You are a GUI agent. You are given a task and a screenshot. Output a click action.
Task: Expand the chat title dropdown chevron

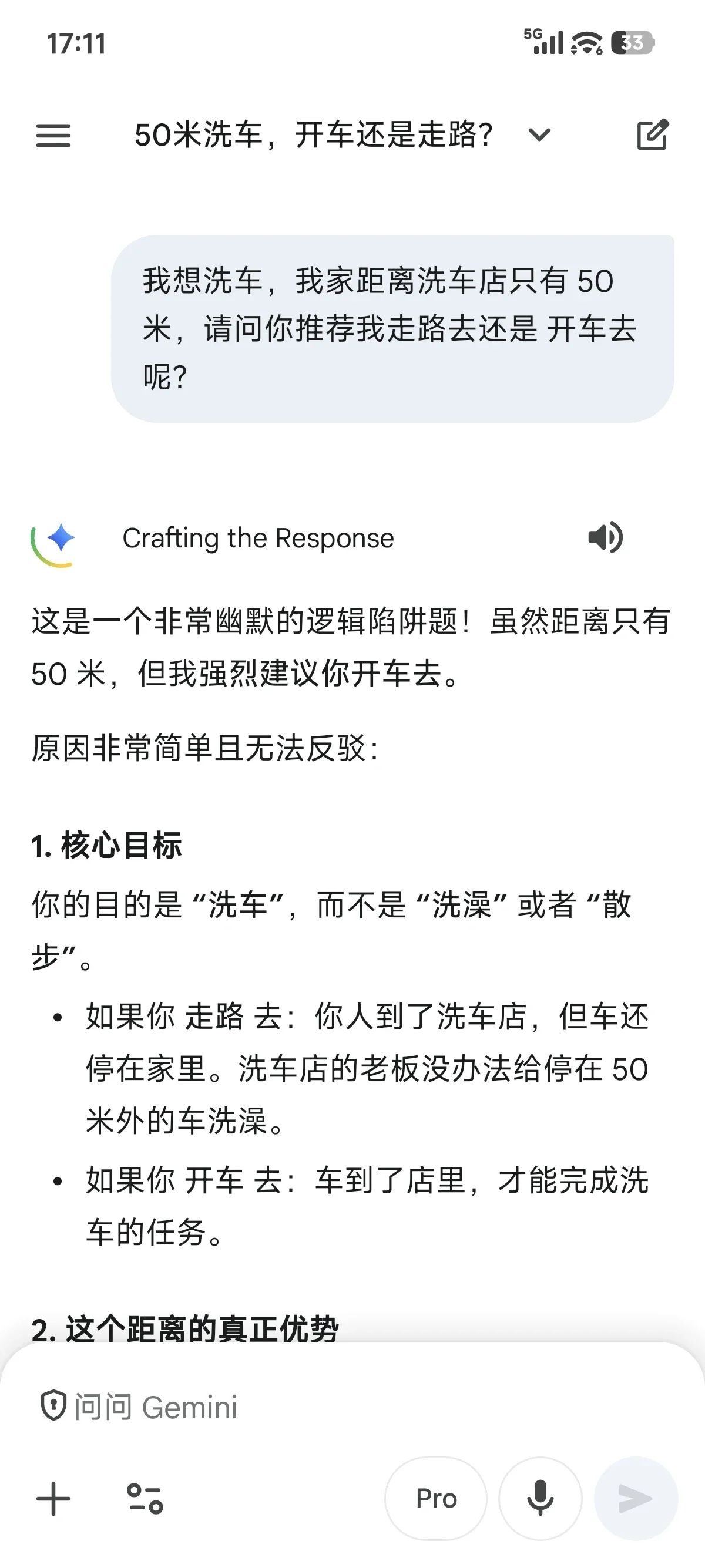point(540,136)
